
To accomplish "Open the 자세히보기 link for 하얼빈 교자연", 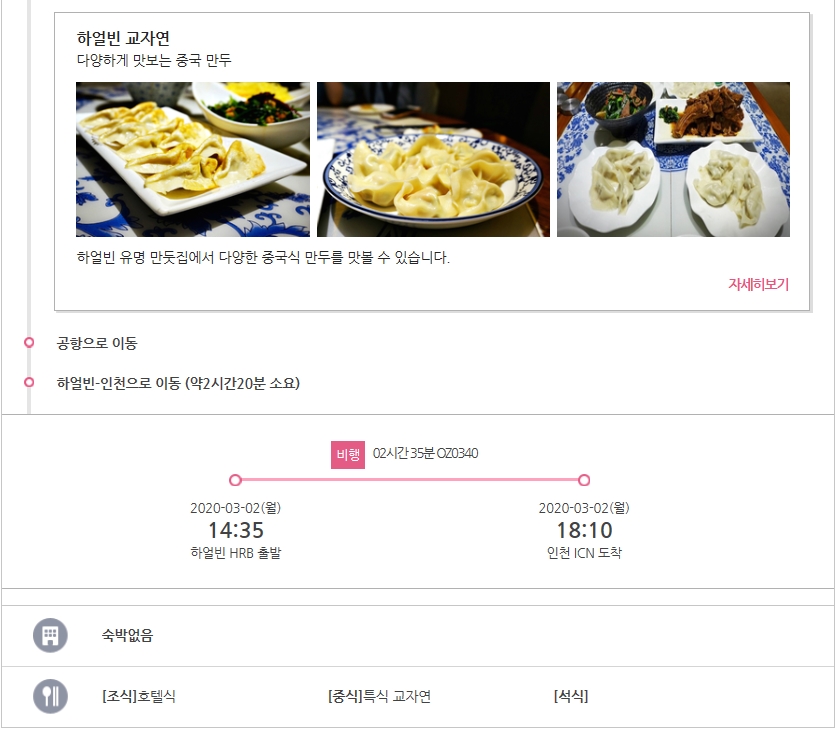I will pos(758,284).
